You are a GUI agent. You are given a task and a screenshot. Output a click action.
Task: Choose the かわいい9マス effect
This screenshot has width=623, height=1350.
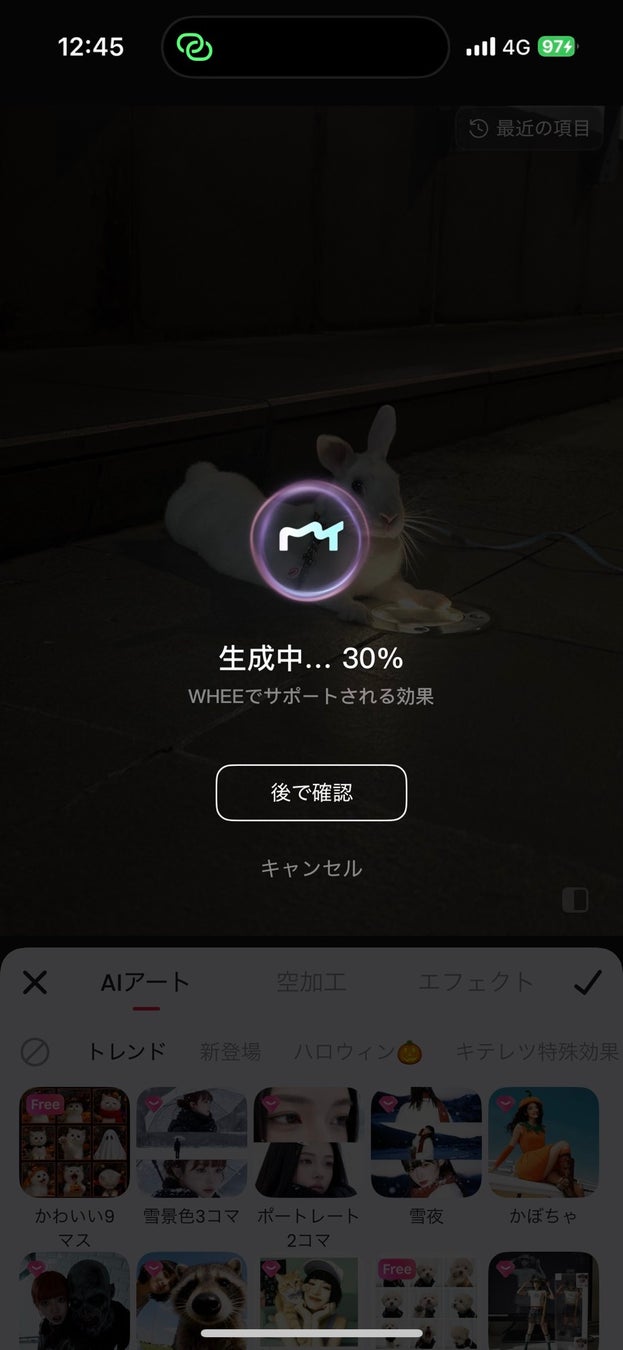tap(75, 1142)
